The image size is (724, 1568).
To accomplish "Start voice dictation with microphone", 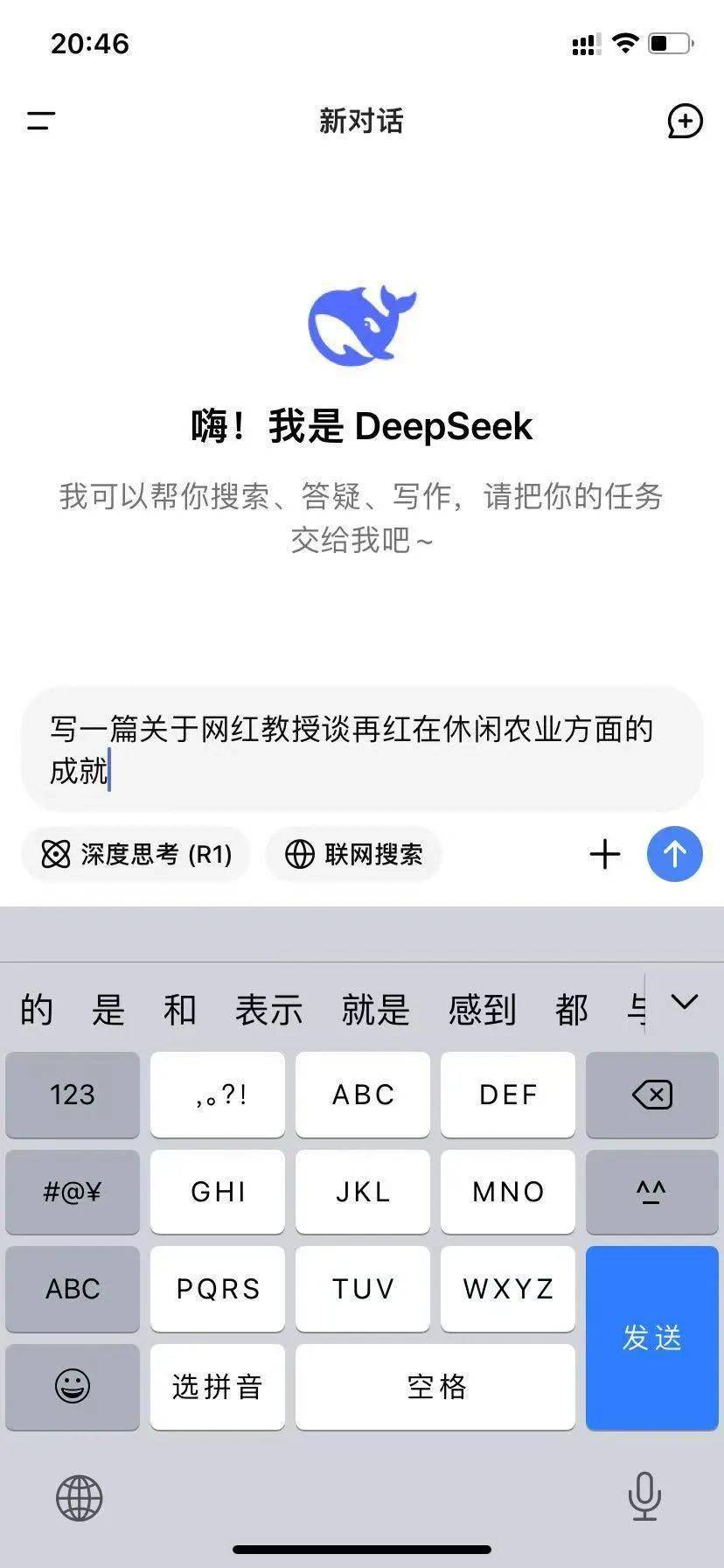I will click(x=644, y=1496).
